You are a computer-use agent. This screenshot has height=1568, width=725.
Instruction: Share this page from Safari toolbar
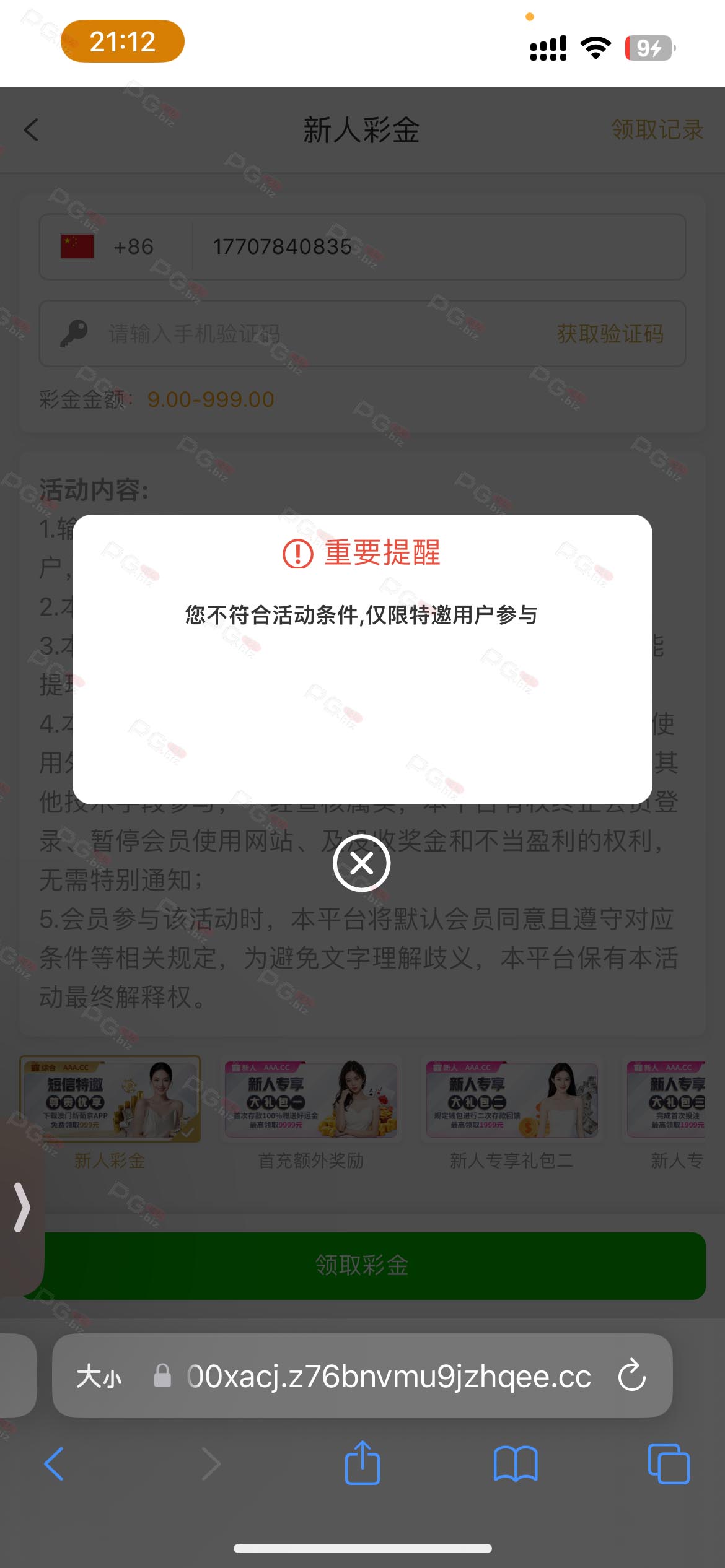(362, 1463)
